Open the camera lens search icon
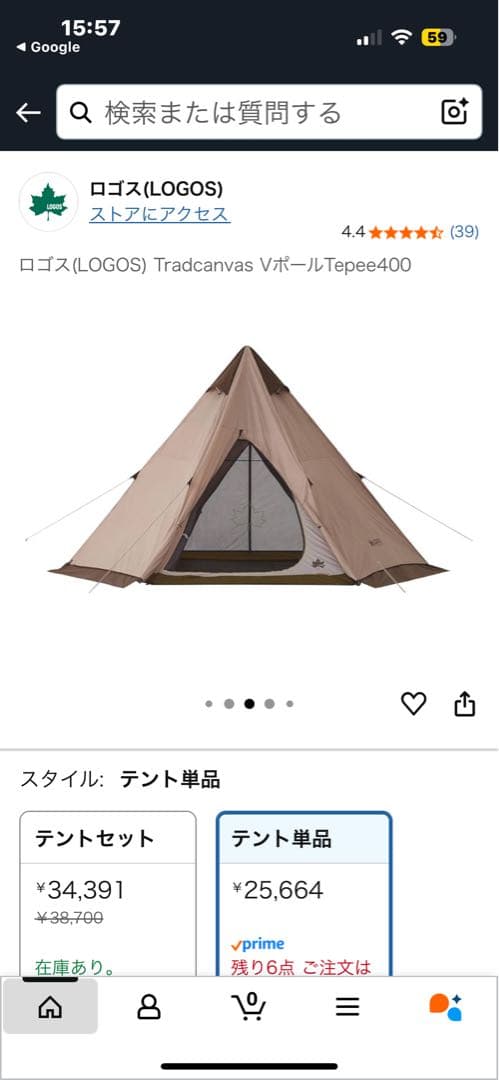The width and height of the screenshot is (499, 1080). (x=455, y=112)
